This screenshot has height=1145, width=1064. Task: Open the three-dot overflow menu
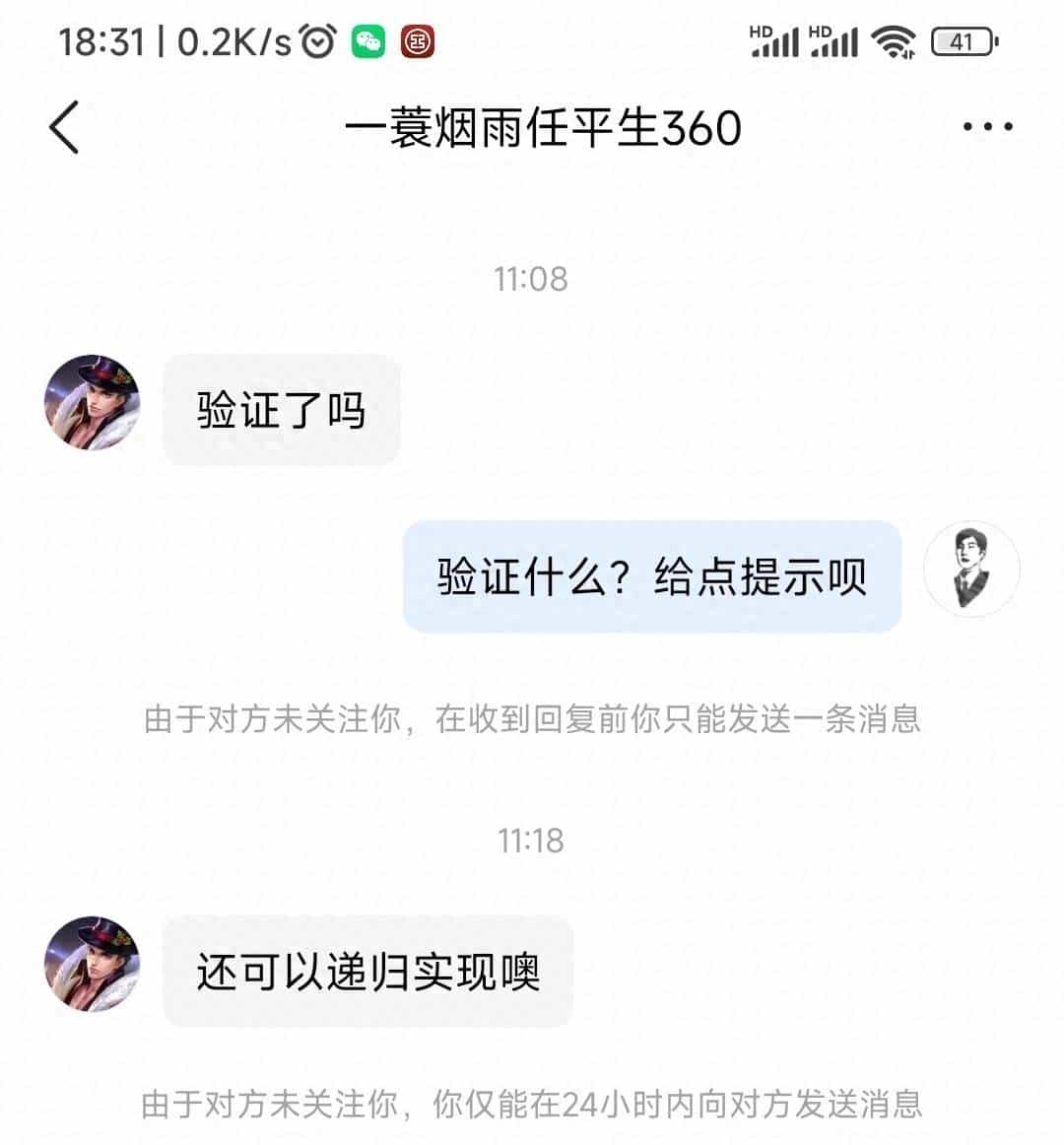[x=987, y=127]
